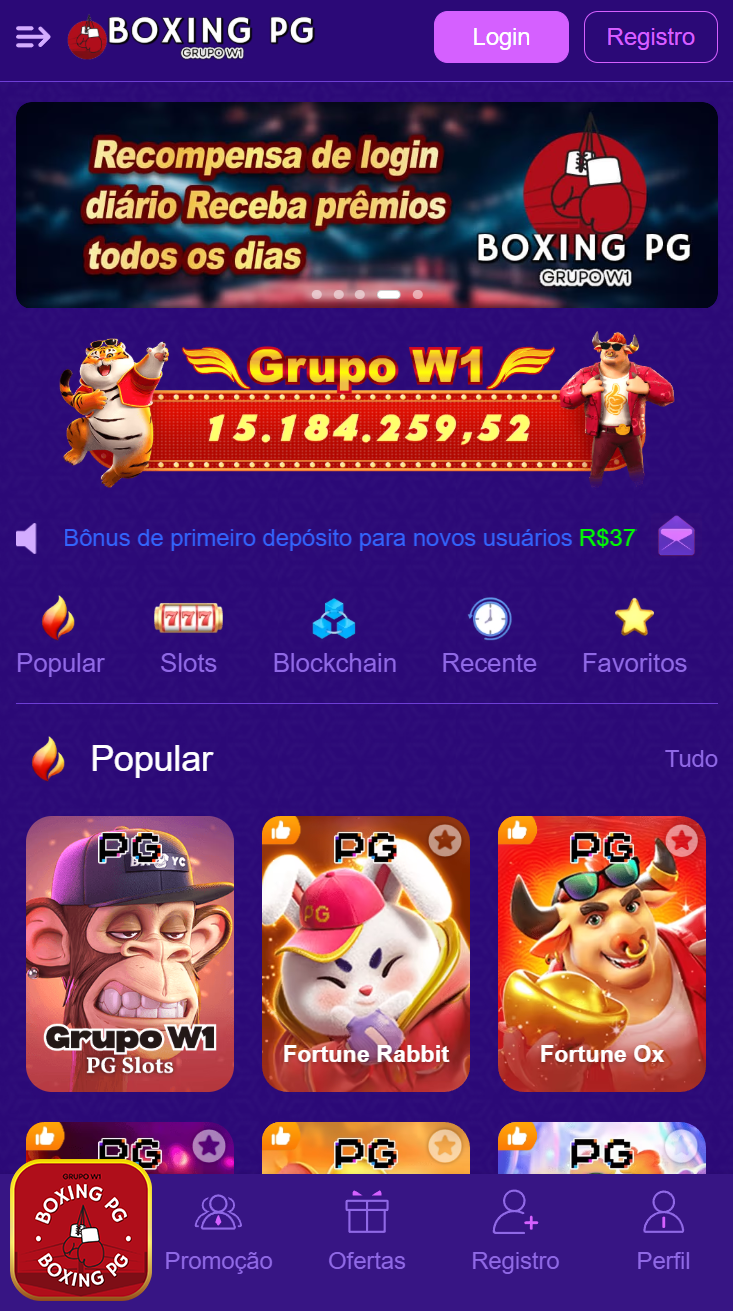Open the Slots 777 category icon
The image size is (733, 1311).
[188, 618]
